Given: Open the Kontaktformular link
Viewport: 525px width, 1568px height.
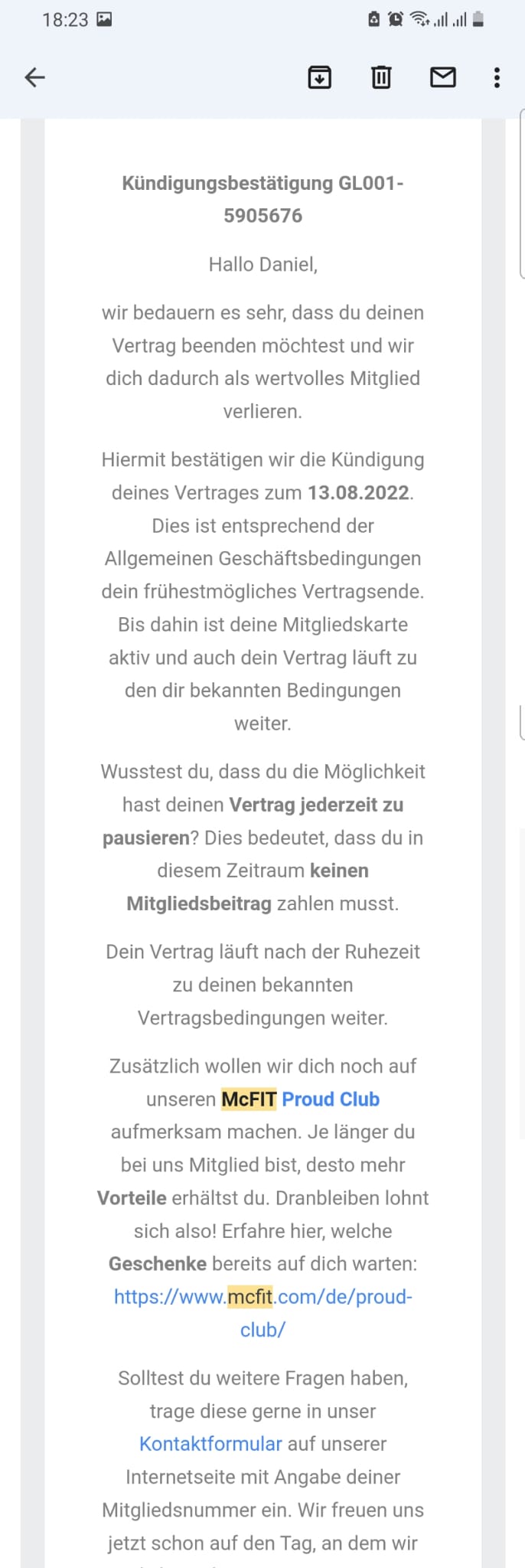Looking at the screenshot, I should pyautogui.click(x=210, y=1444).
